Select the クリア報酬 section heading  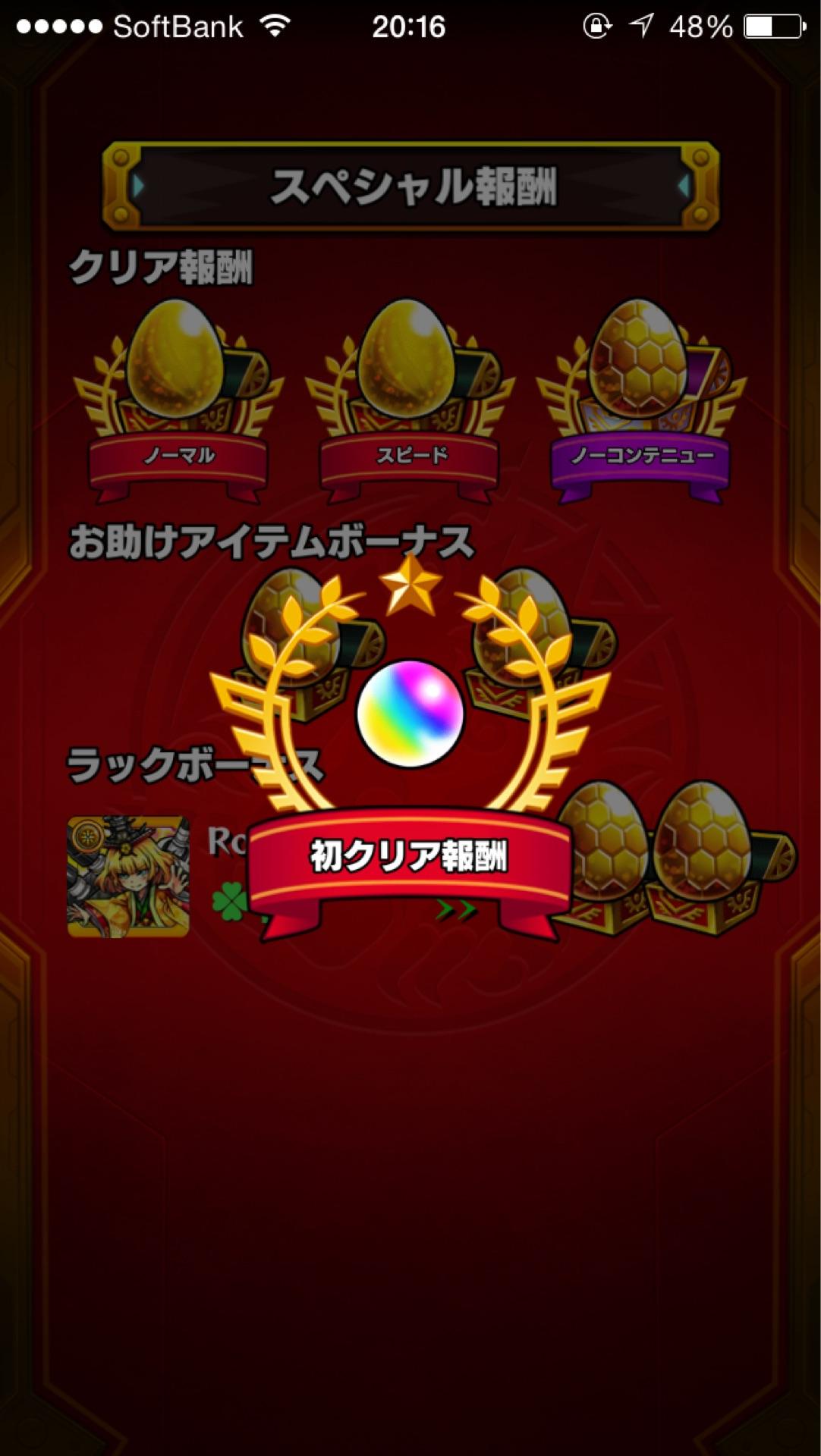(159, 265)
